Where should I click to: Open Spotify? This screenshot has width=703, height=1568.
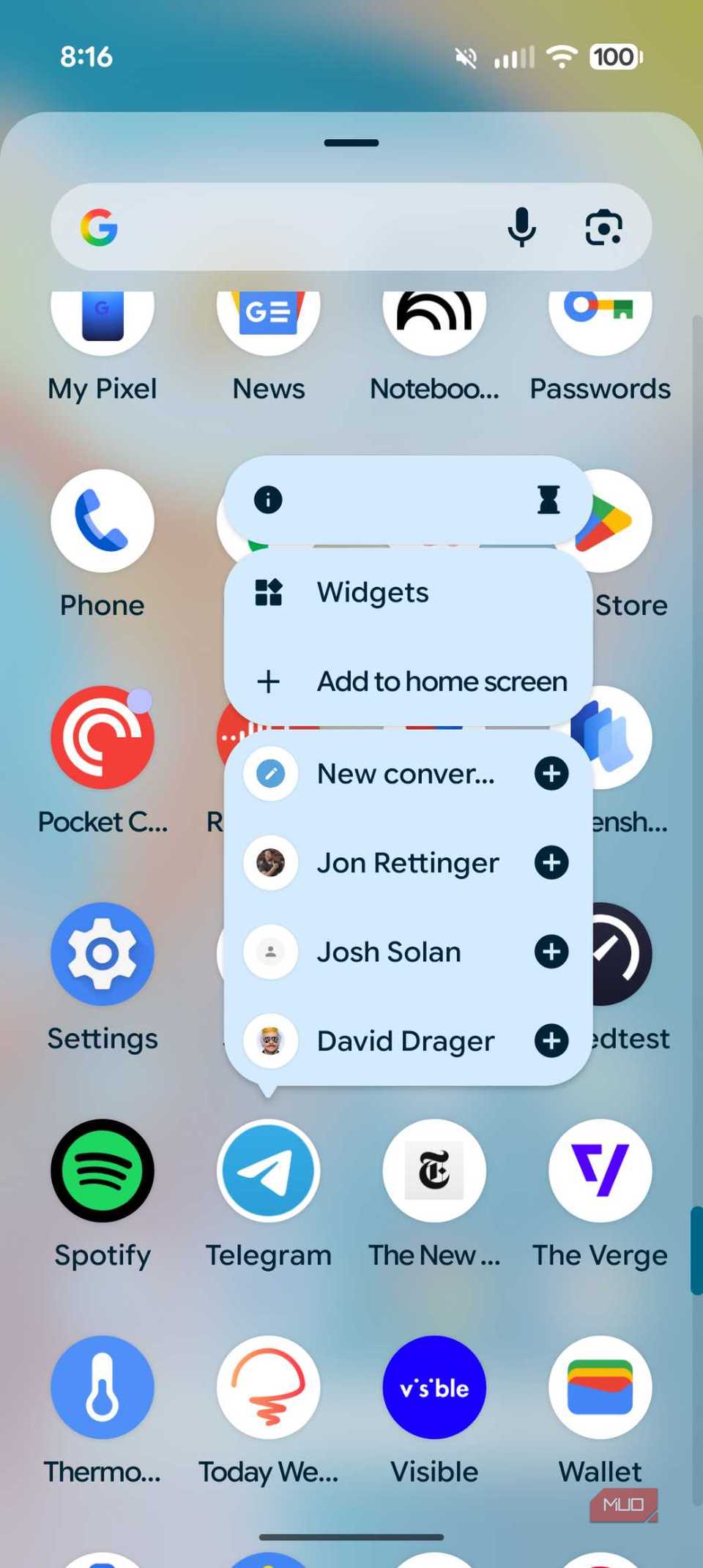103,1170
